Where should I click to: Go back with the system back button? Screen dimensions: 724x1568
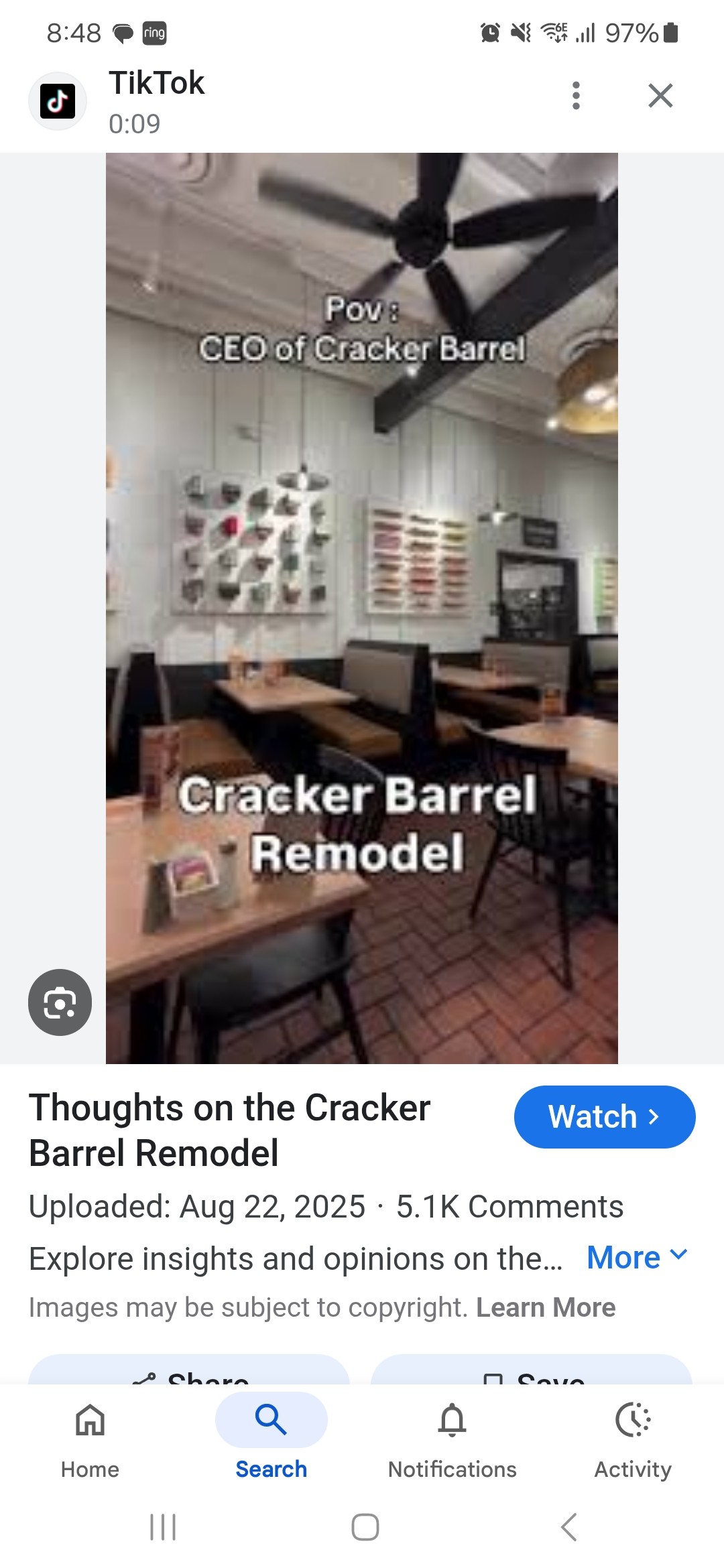(x=568, y=1527)
